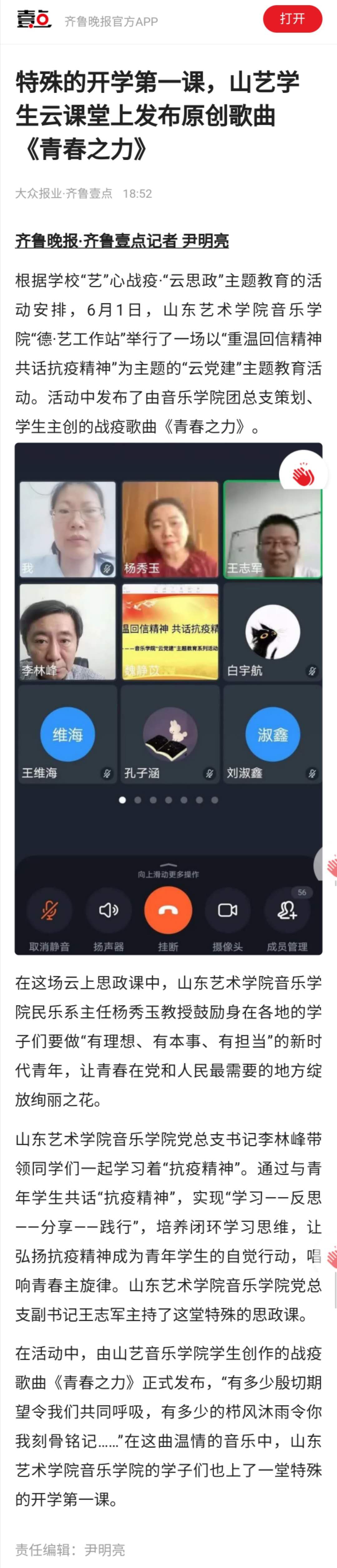Screen dimensions: 337x1568
Task: Tap the red 打开 button to open the app
Action: point(292,19)
